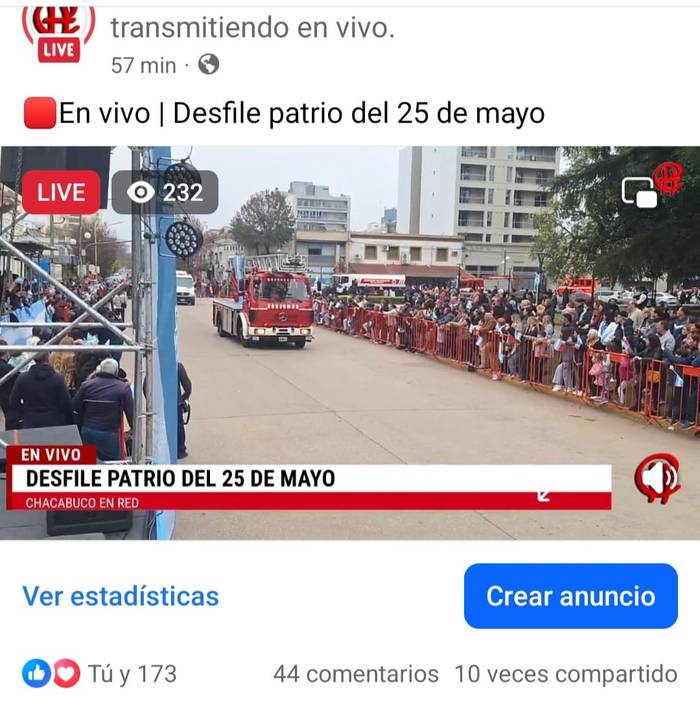The height and width of the screenshot is (718, 700).
Task: Switch the video to picture-in-picture mode
Action: pyautogui.click(x=639, y=192)
